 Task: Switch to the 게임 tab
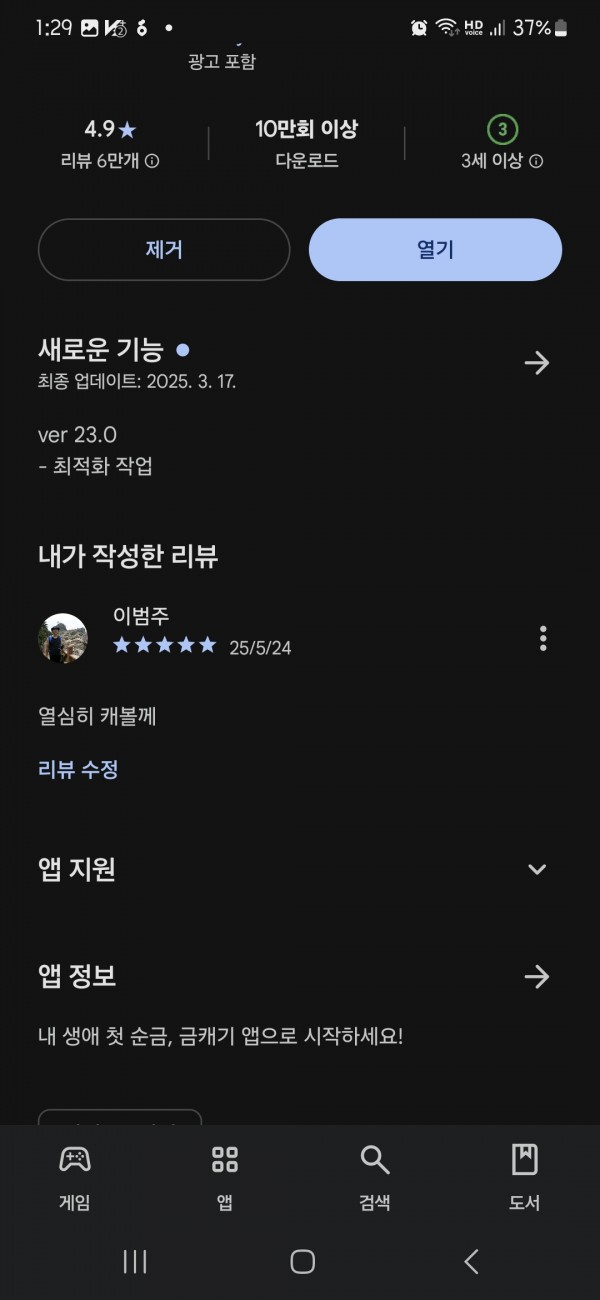tap(75, 1178)
